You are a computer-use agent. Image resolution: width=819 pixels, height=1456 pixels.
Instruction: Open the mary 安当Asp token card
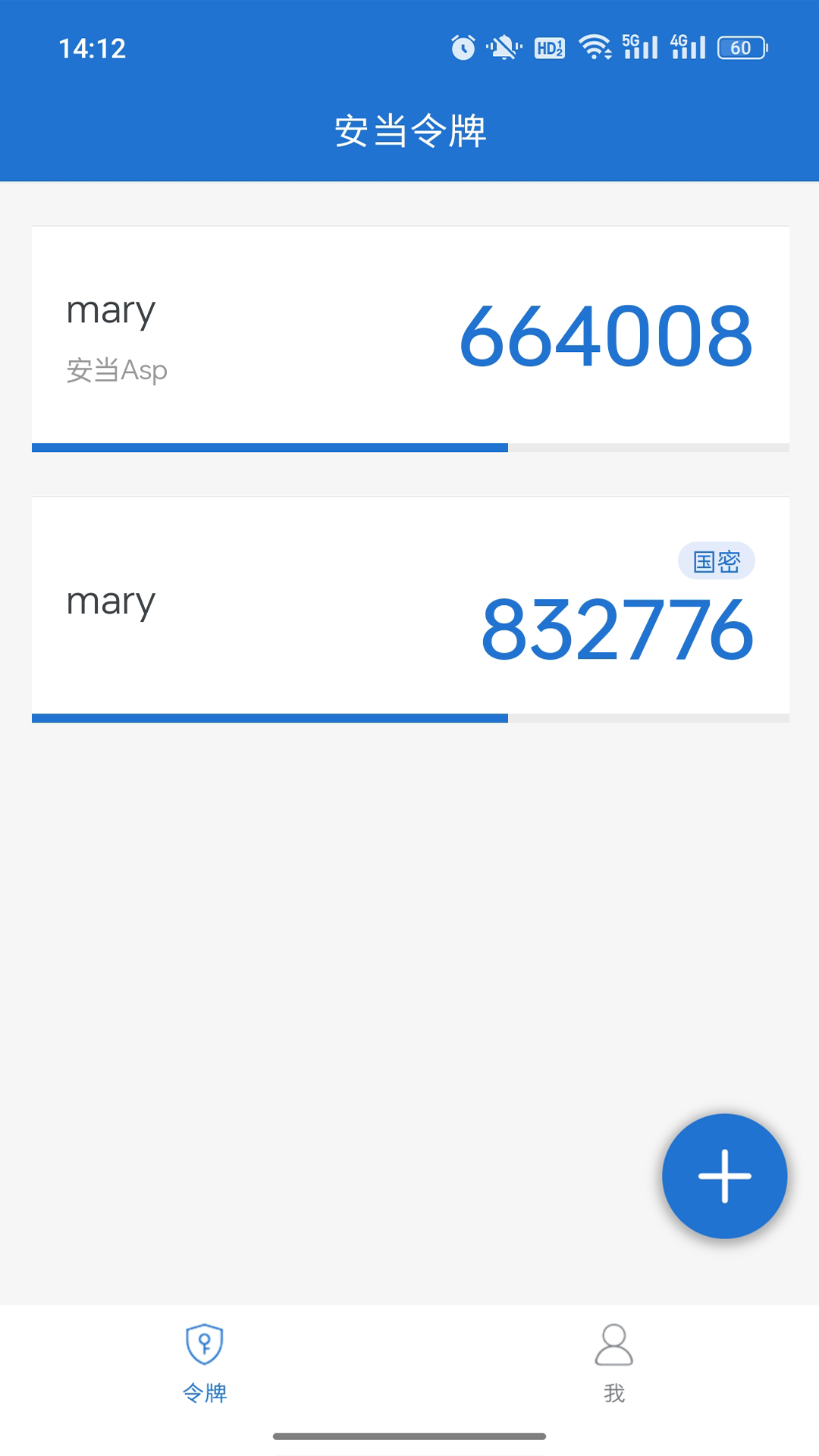click(x=410, y=339)
